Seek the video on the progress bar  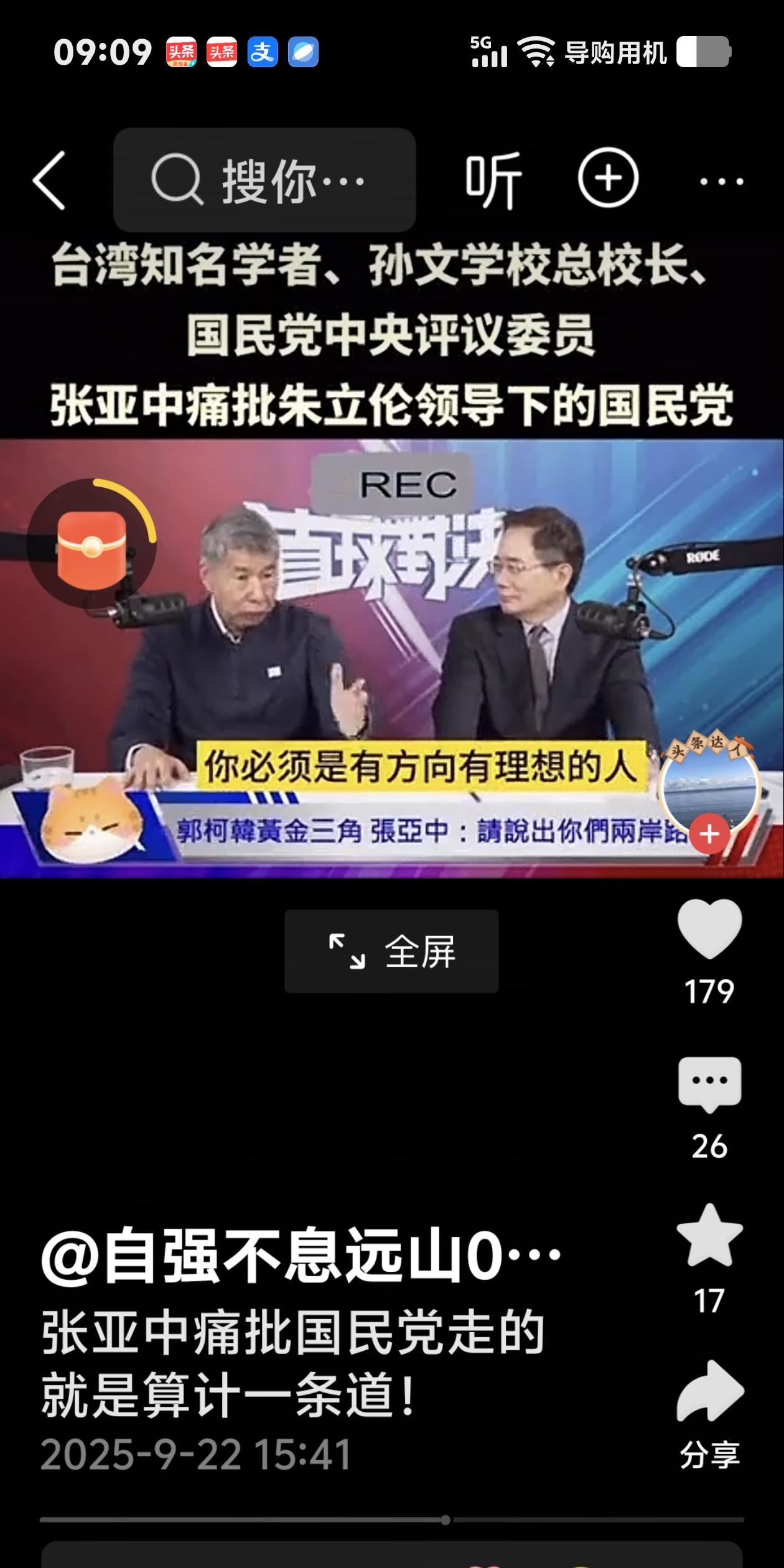[446, 1520]
